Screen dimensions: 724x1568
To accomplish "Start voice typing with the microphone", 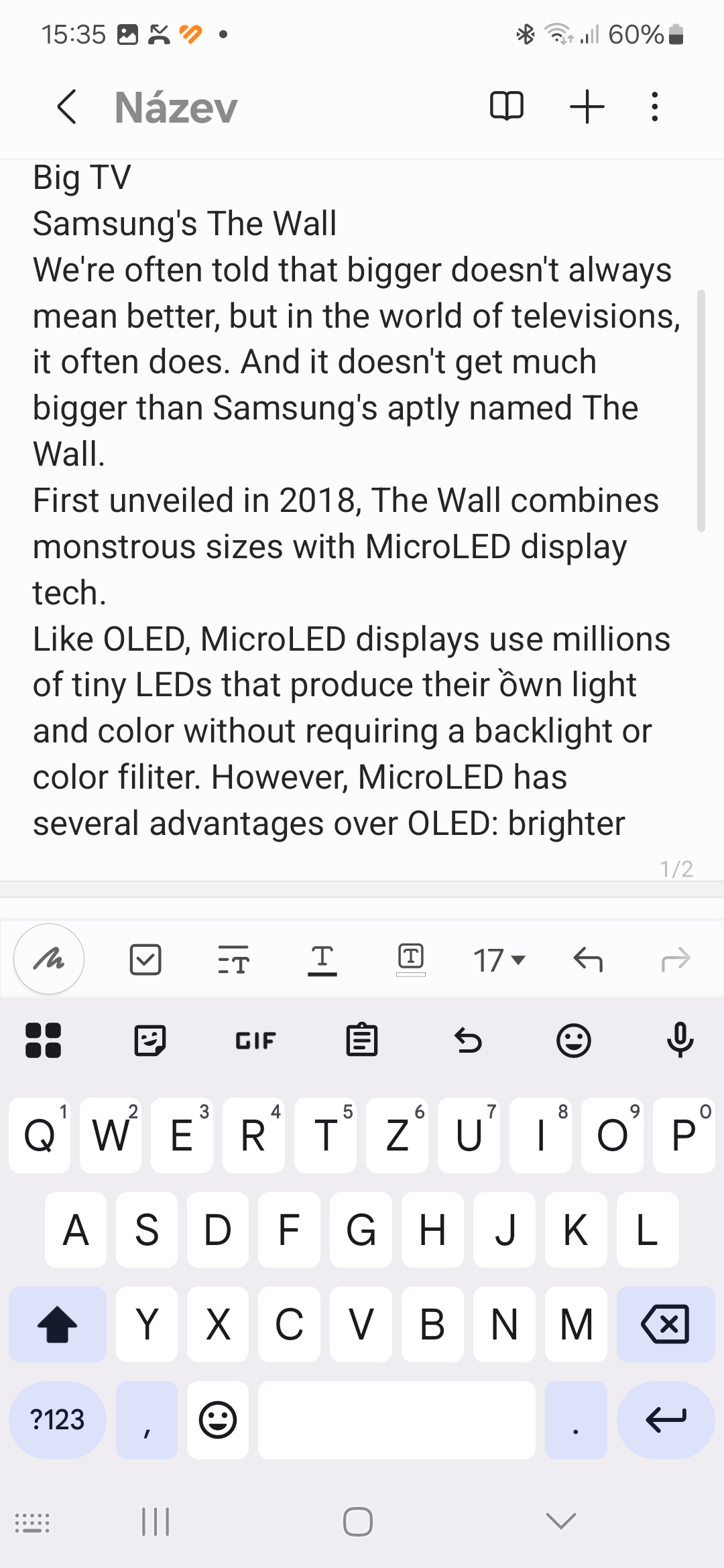I will coord(680,1040).
